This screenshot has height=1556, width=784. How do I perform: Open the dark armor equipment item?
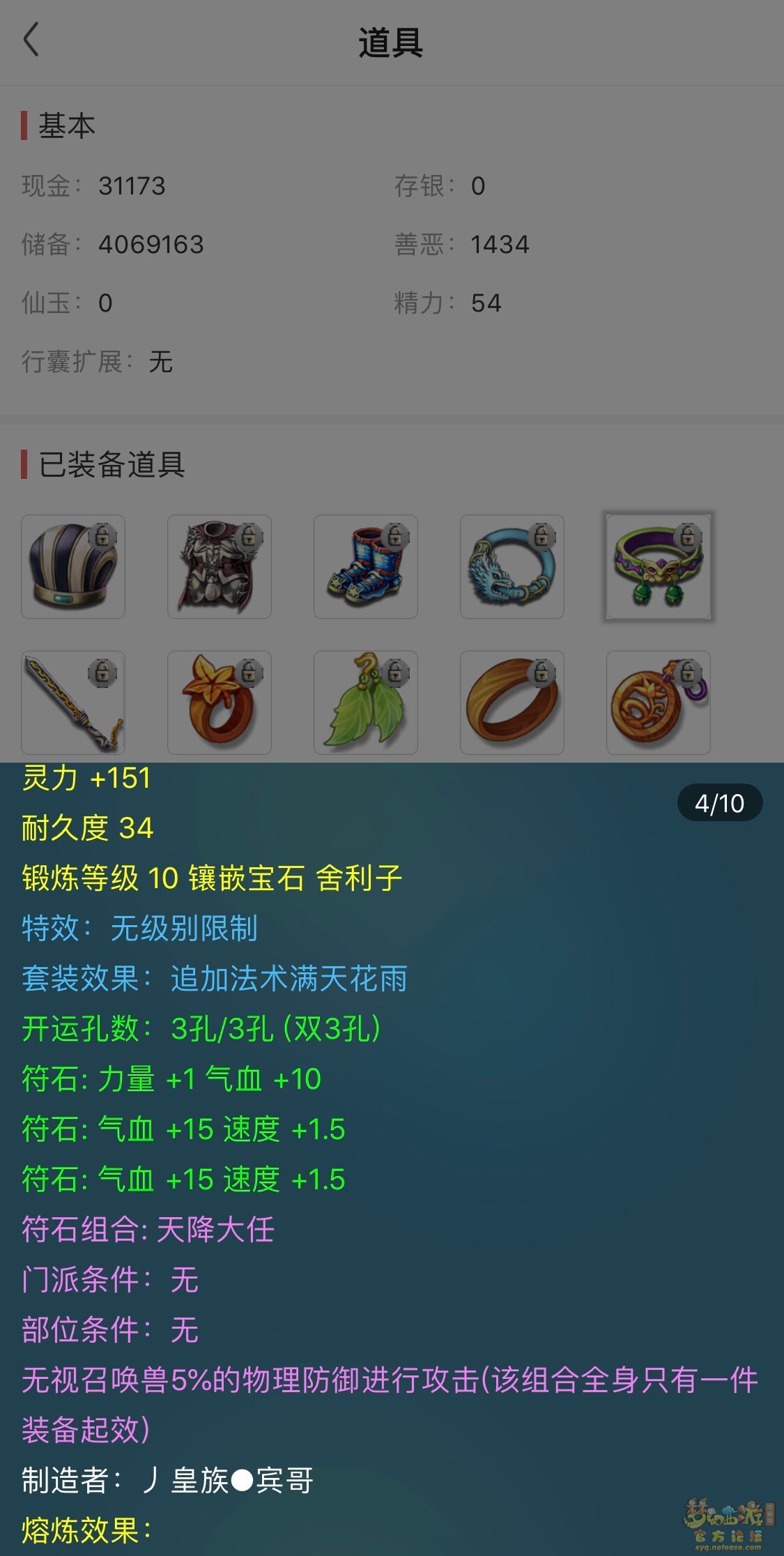tap(220, 567)
